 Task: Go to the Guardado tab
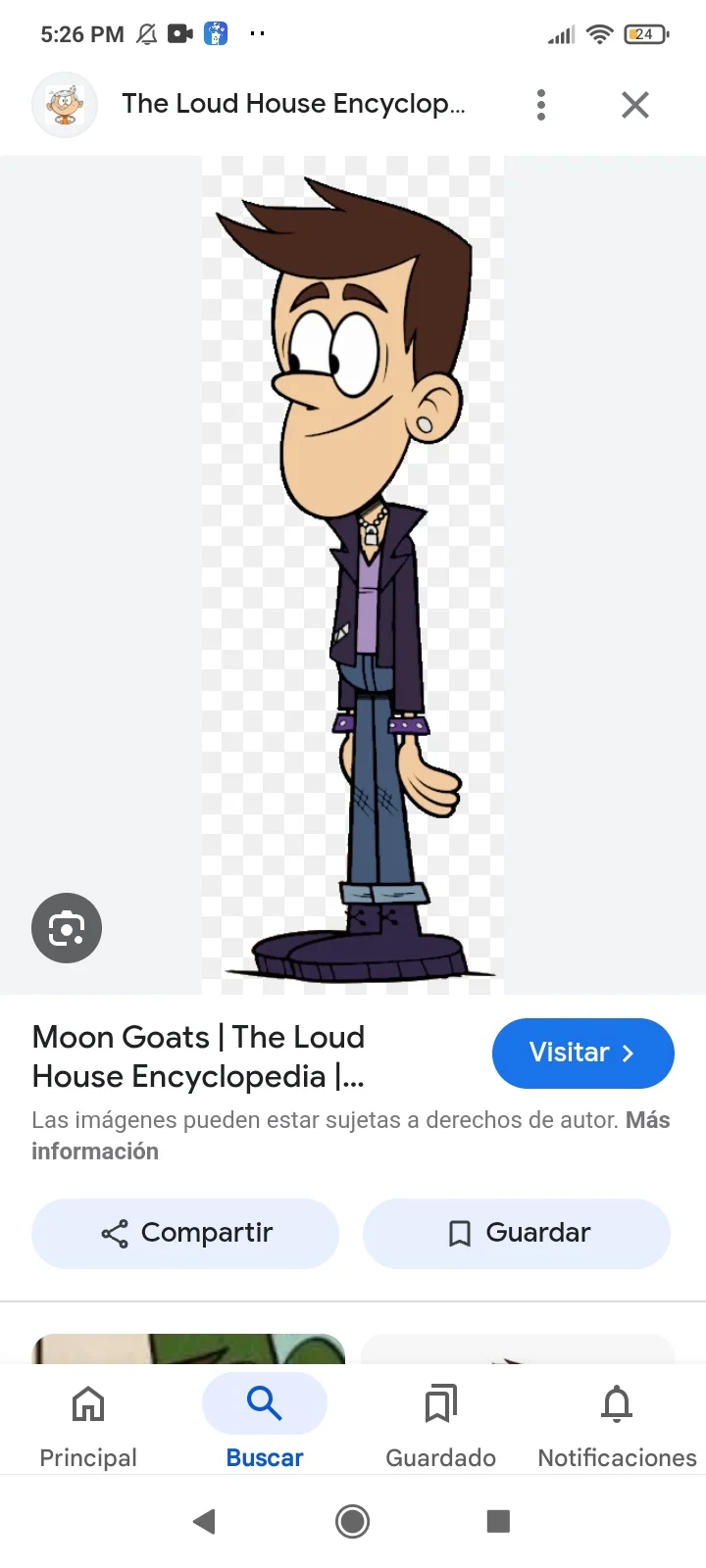point(440,1421)
